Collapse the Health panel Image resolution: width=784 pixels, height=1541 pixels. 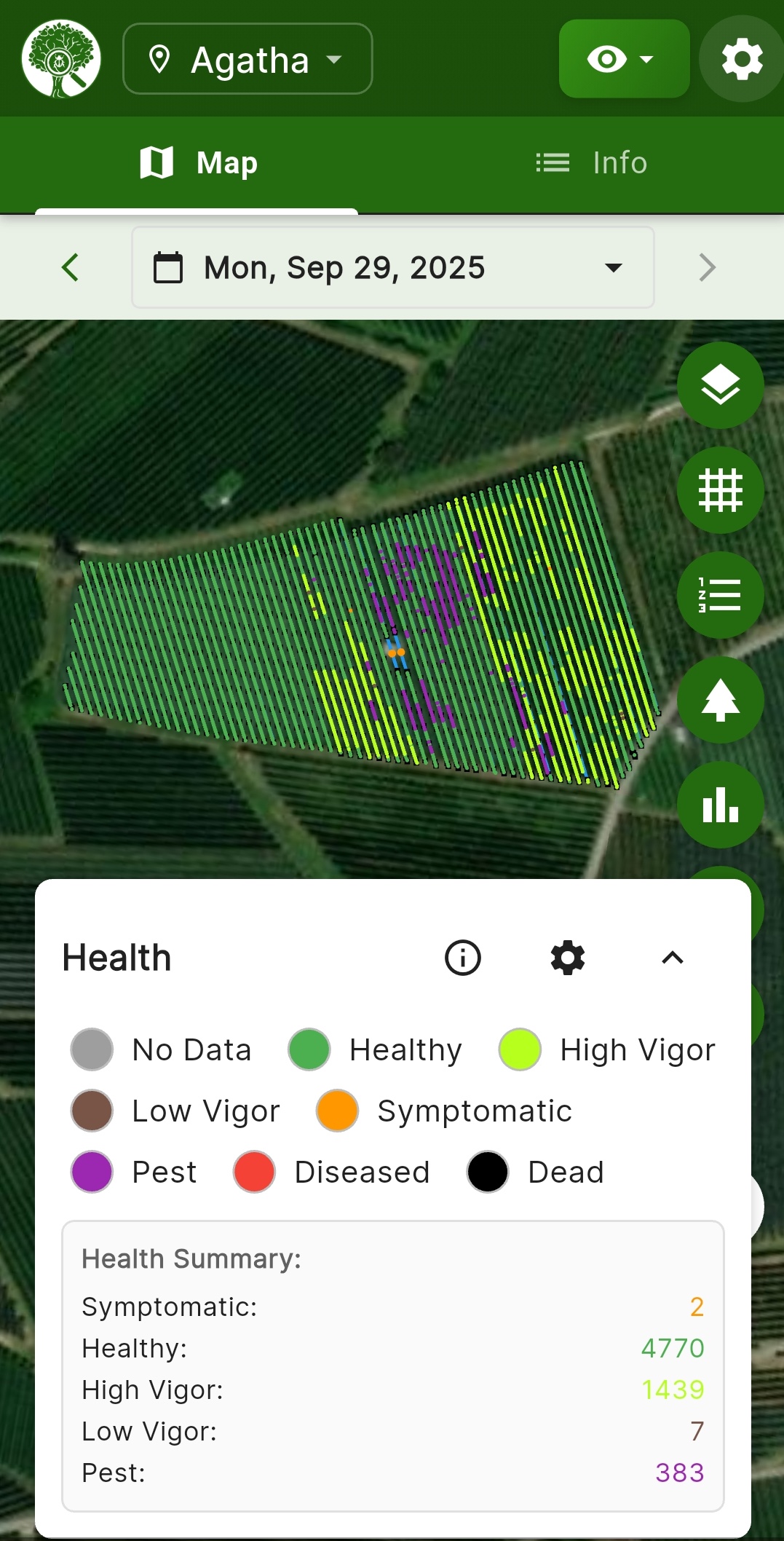click(x=673, y=958)
